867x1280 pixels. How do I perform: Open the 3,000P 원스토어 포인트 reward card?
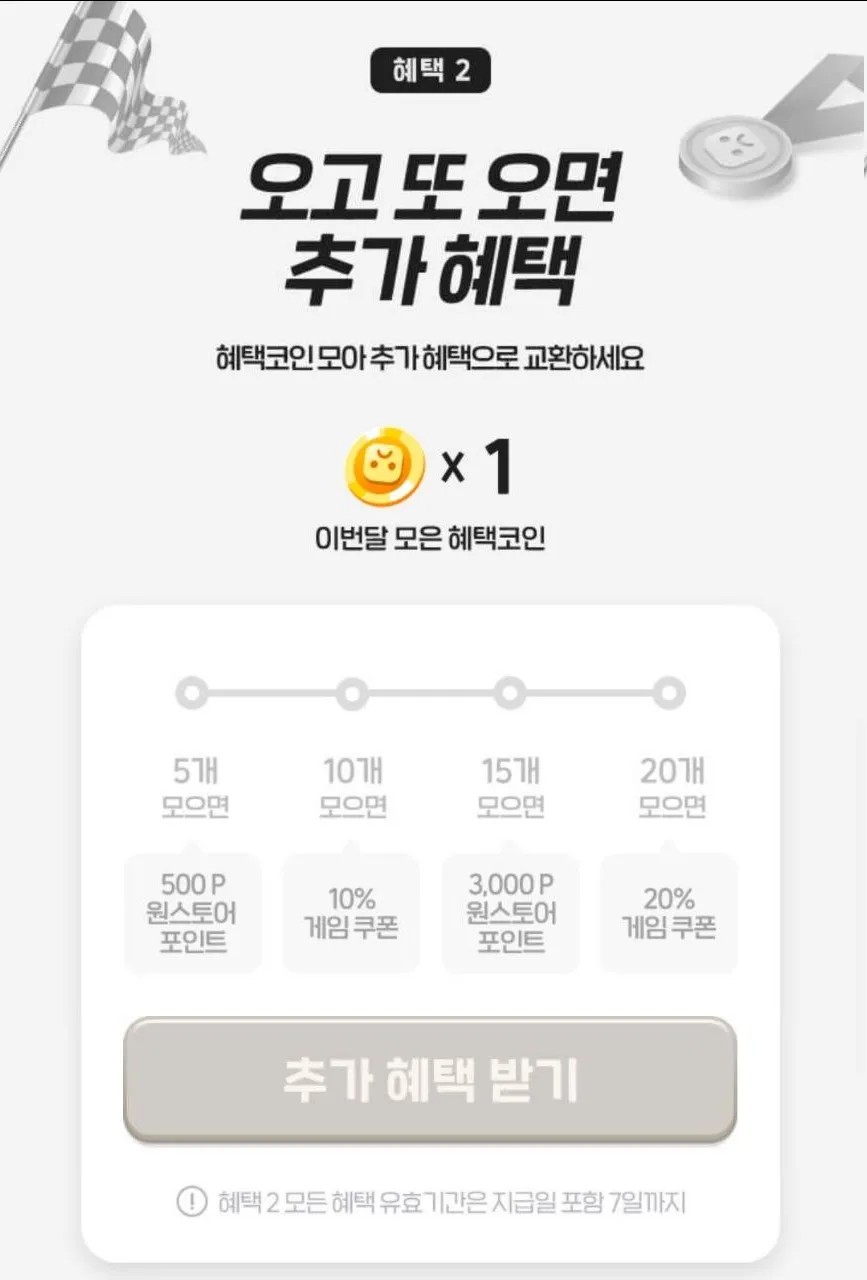click(512, 912)
